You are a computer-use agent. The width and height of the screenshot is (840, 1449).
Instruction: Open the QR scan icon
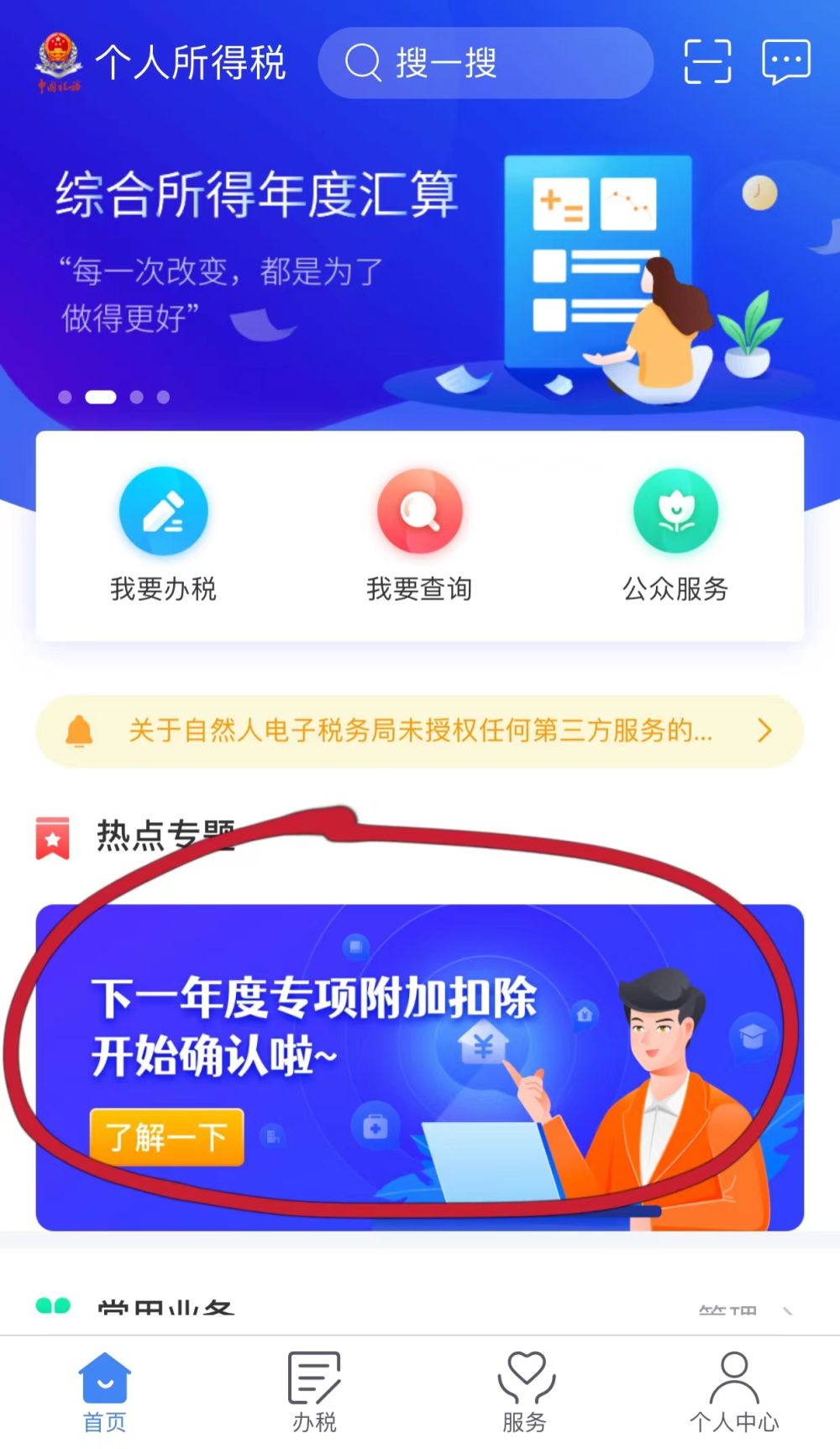pos(707,61)
